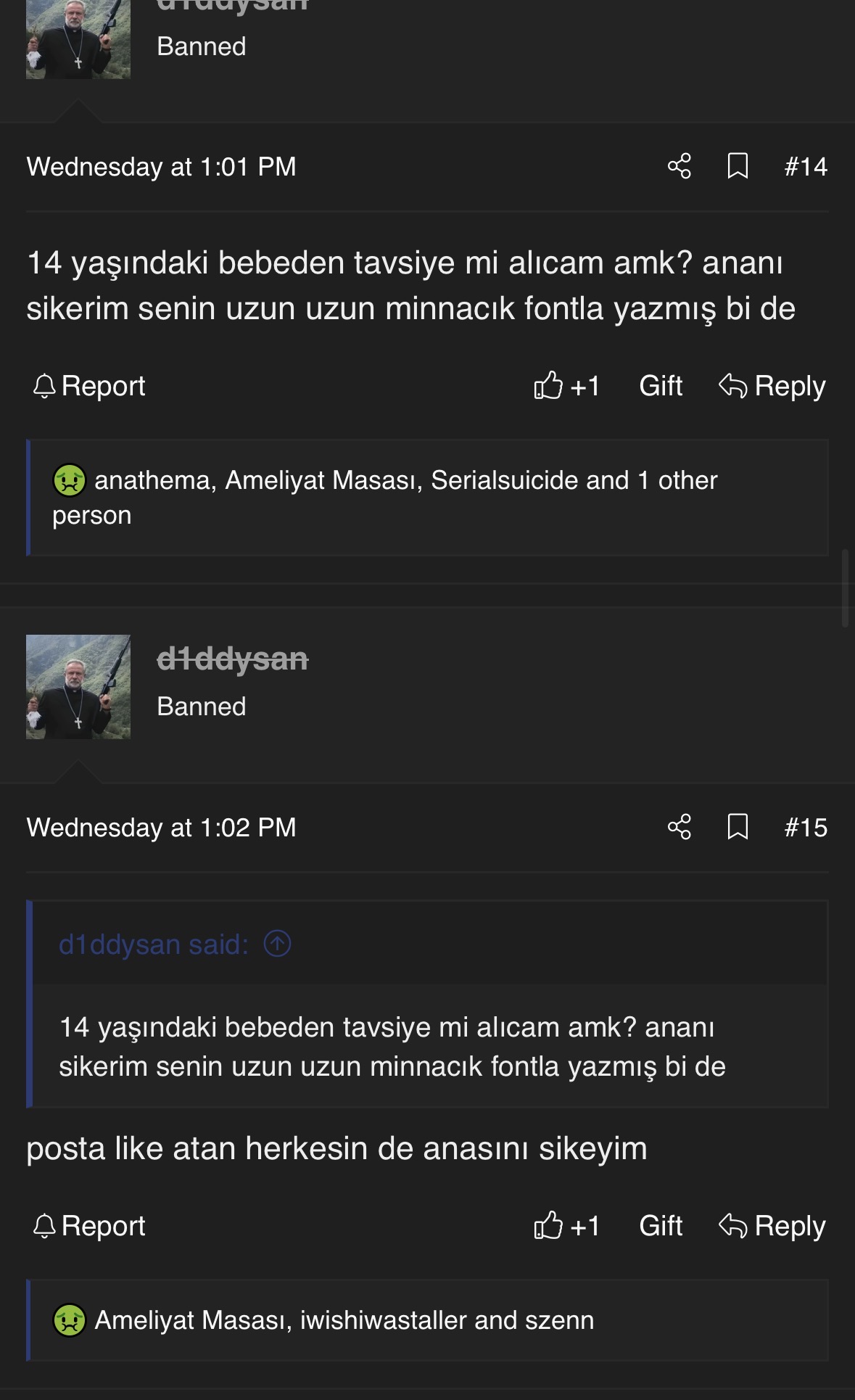Send a Gift on post #14

tap(661, 386)
